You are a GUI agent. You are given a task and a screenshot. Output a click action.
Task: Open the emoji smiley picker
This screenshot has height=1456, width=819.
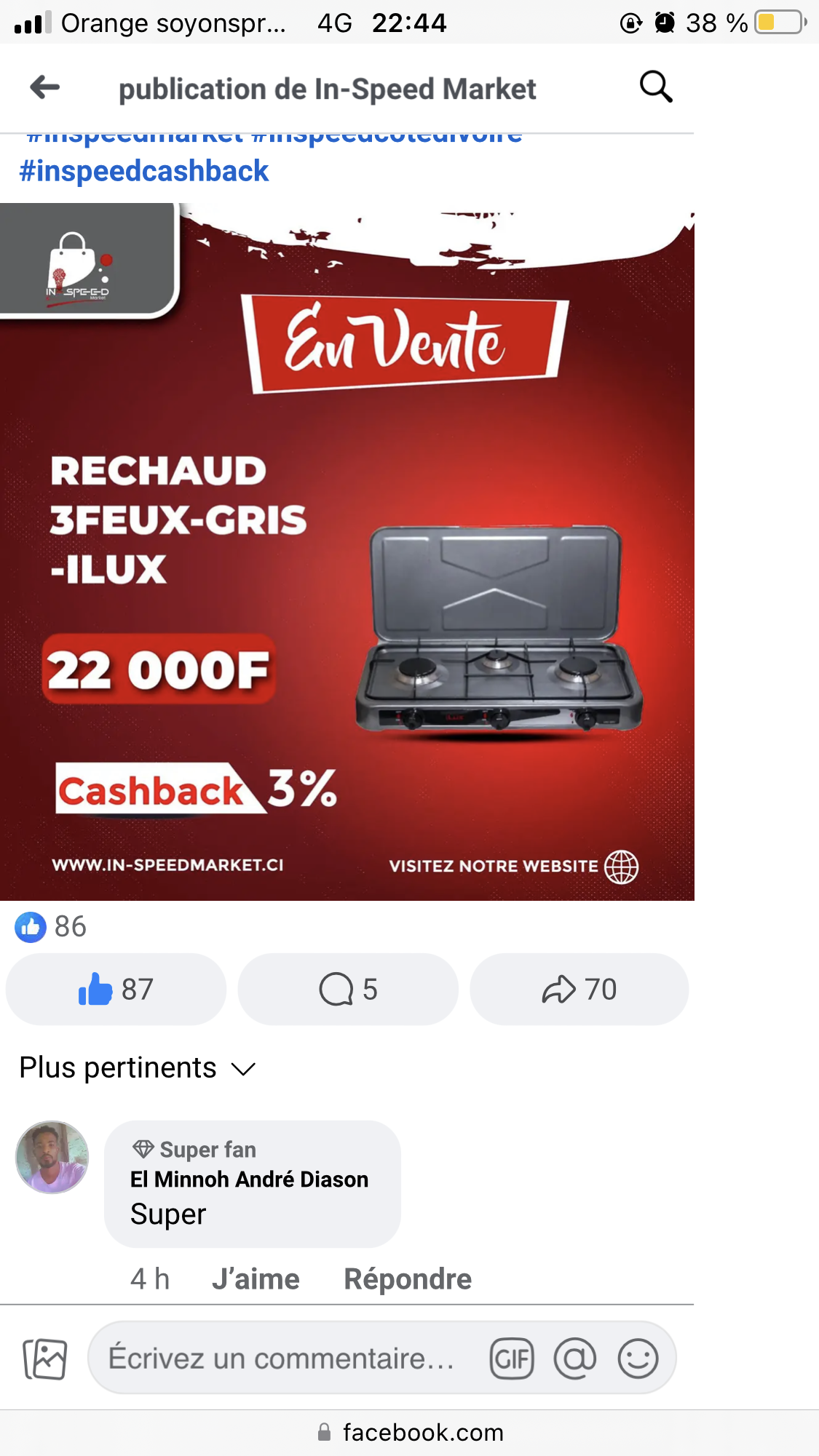(638, 1358)
